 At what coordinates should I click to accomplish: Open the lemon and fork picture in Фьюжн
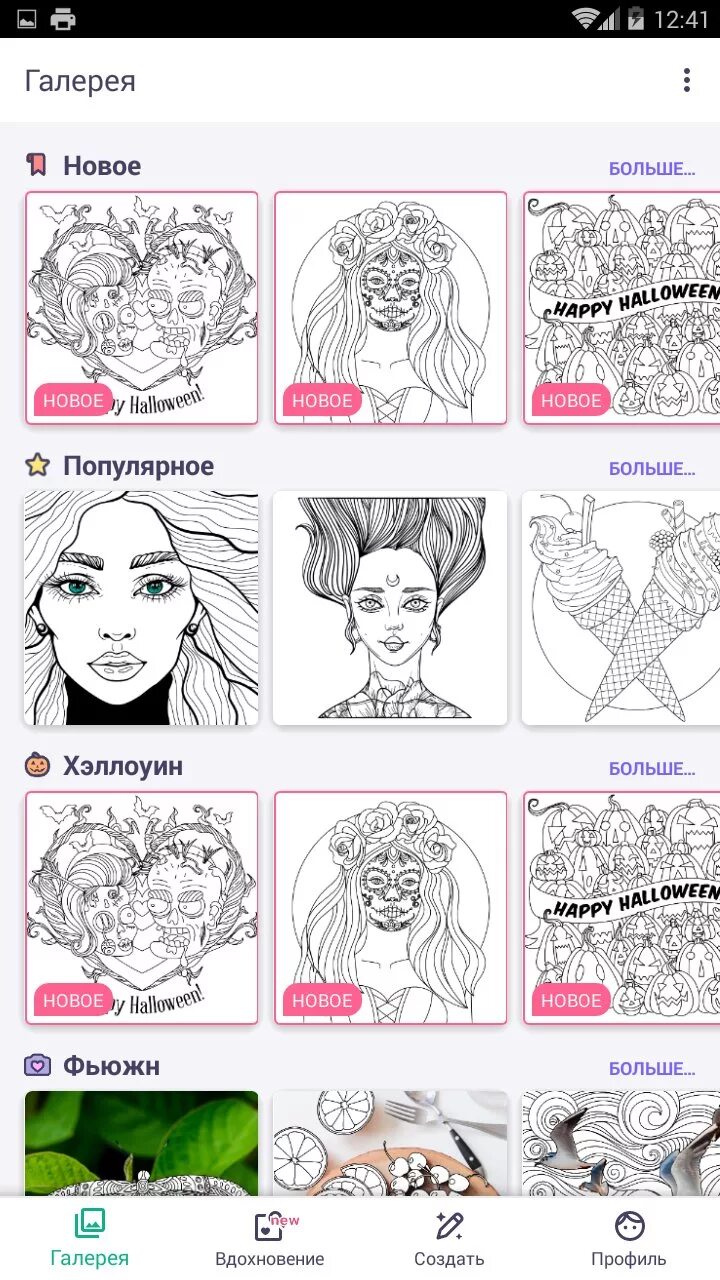click(x=390, y=1143)
